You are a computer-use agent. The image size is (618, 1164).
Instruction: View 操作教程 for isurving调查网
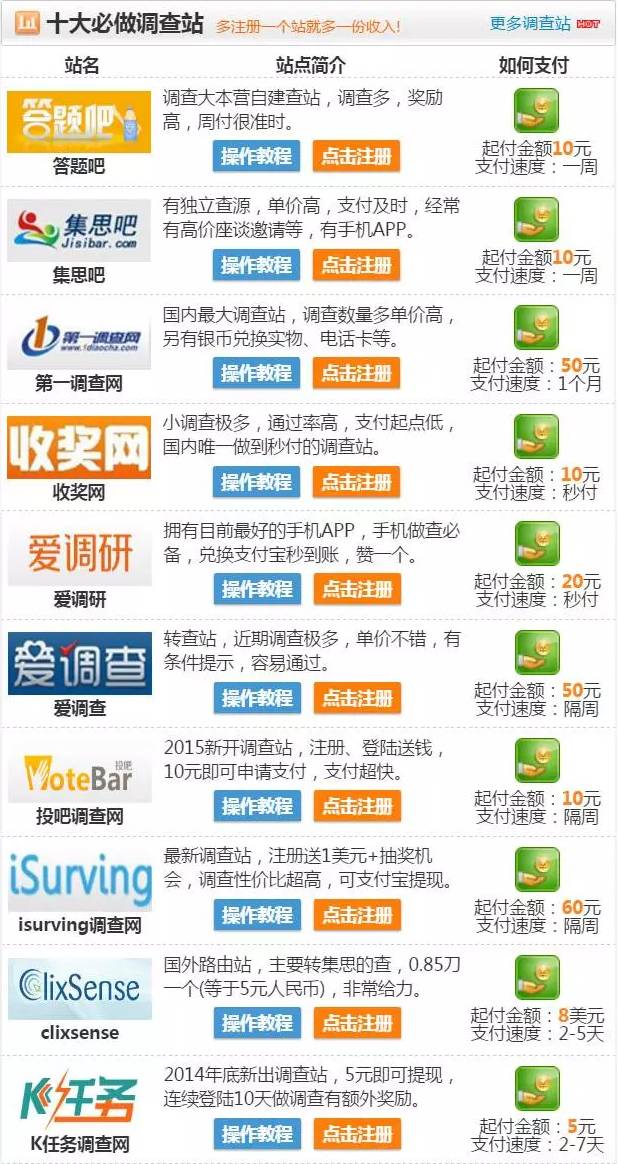[256, 914]
